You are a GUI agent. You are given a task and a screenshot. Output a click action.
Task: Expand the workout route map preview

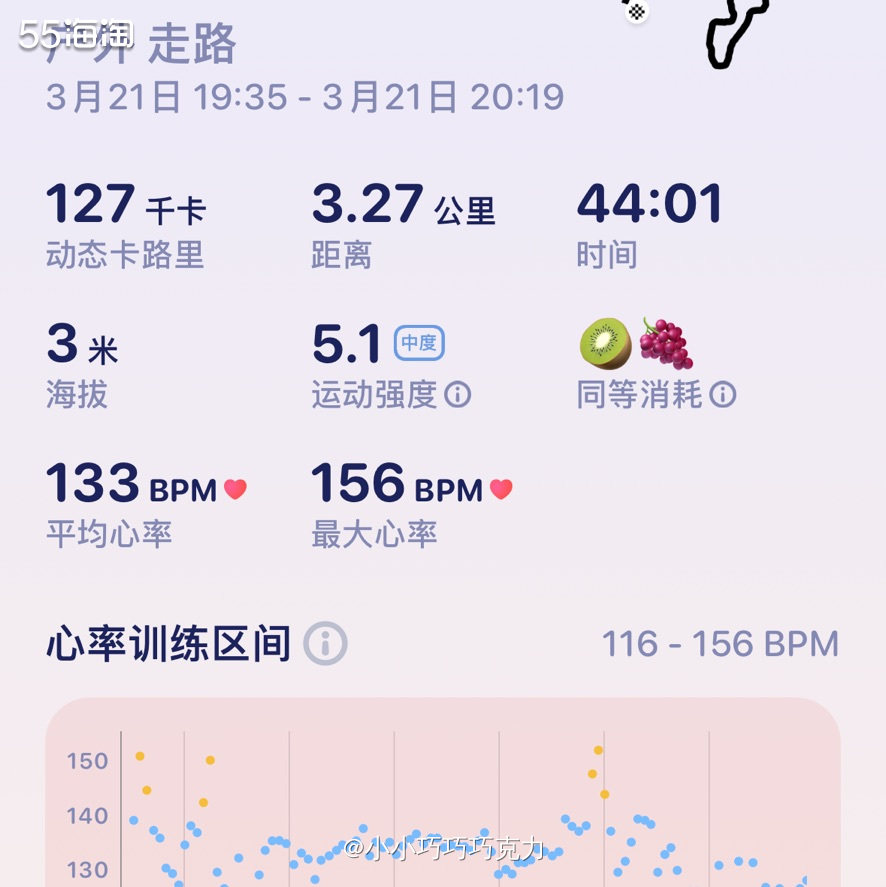point(740,30)
